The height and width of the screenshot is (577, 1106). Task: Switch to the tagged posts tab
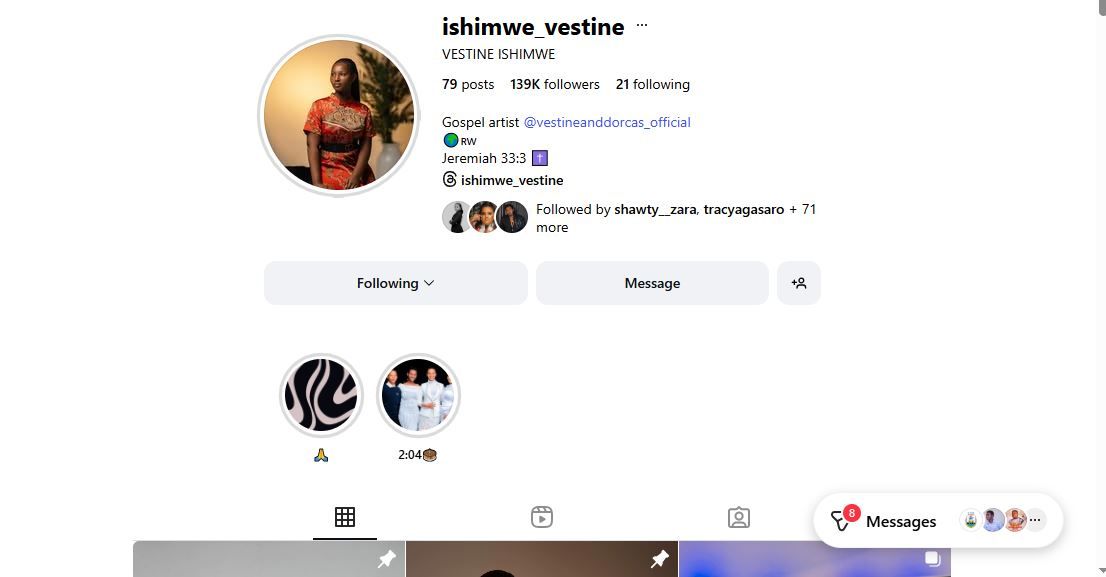739,517
